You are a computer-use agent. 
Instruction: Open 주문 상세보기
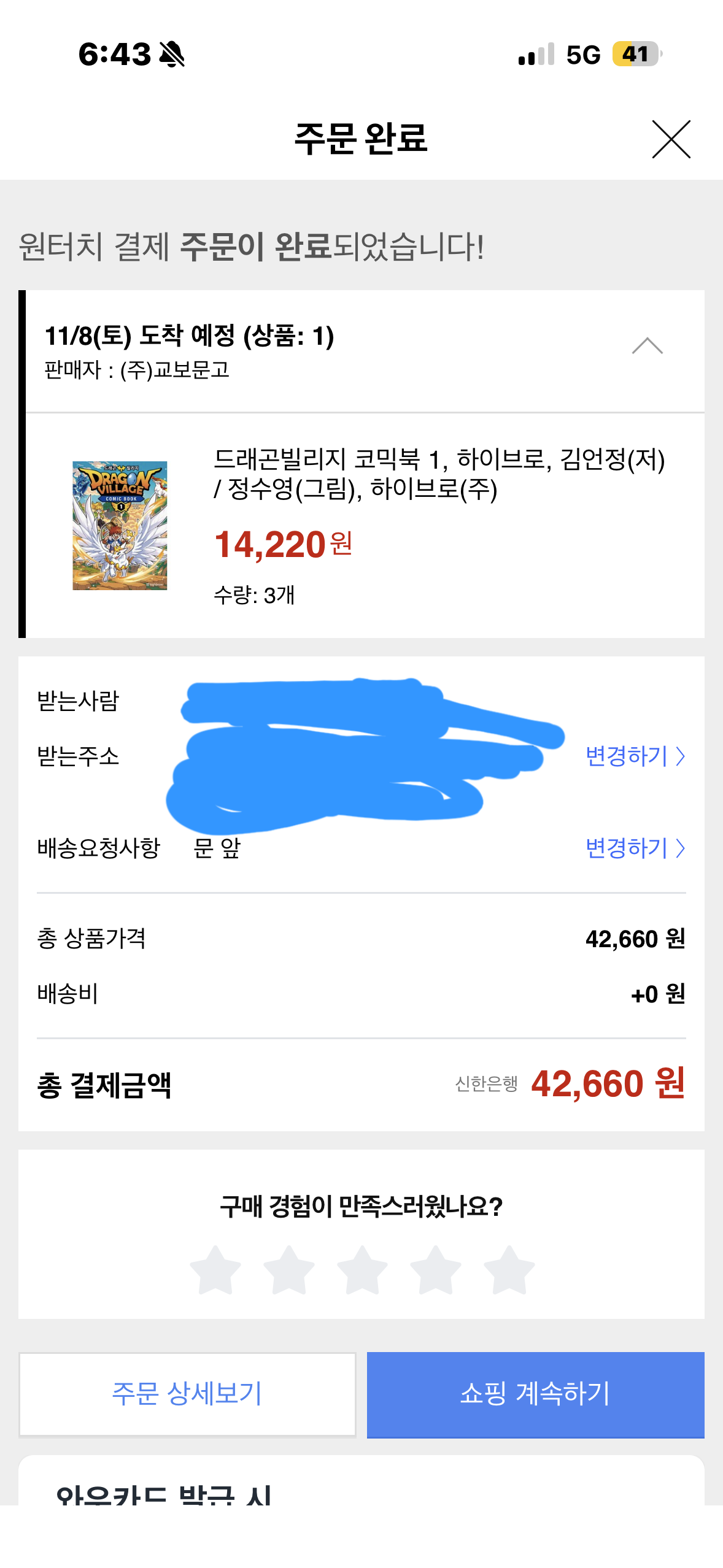(x=187, y=1394)
